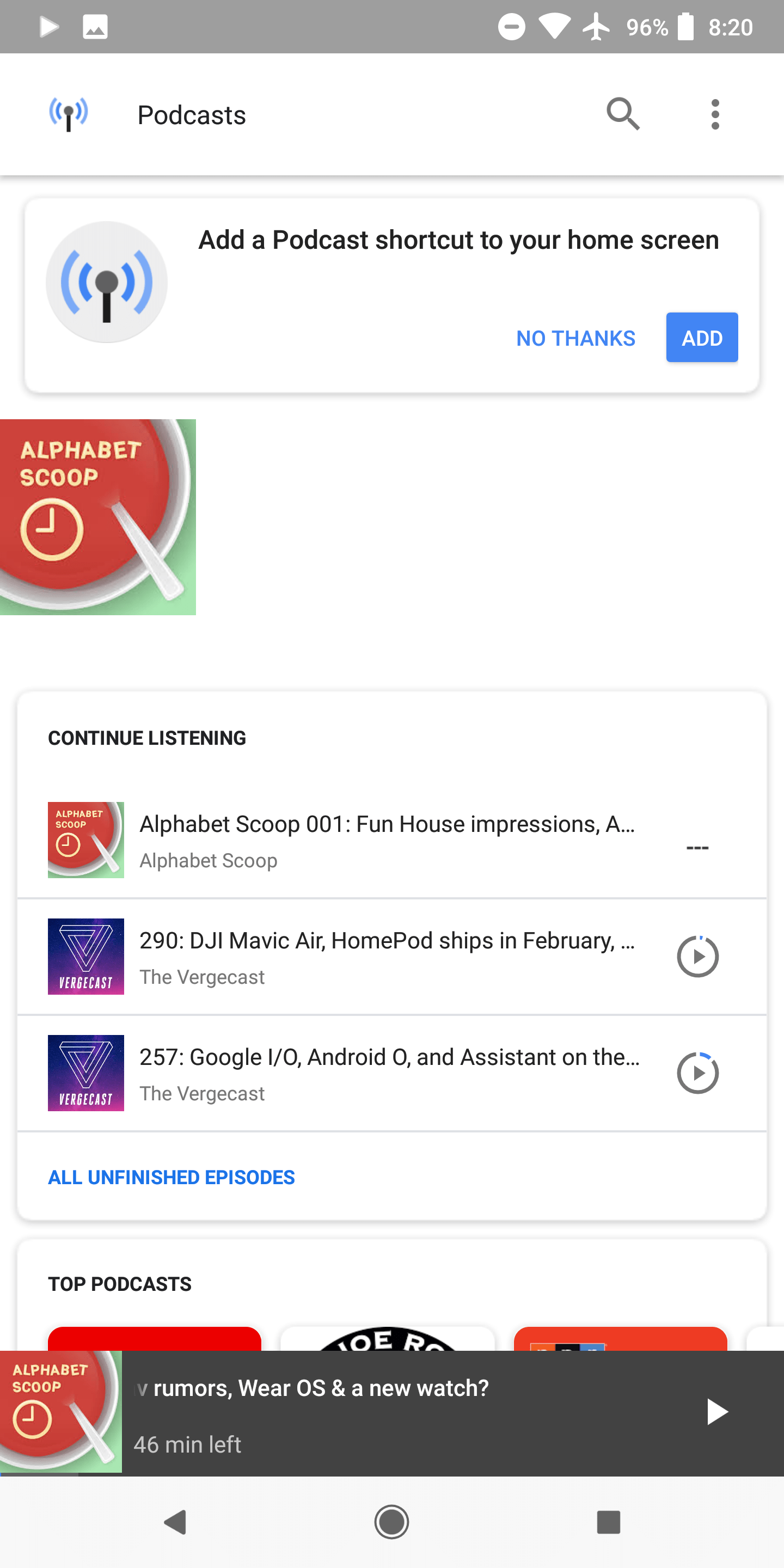
Task: Open search in Google Podcasts
Action: 622,114
